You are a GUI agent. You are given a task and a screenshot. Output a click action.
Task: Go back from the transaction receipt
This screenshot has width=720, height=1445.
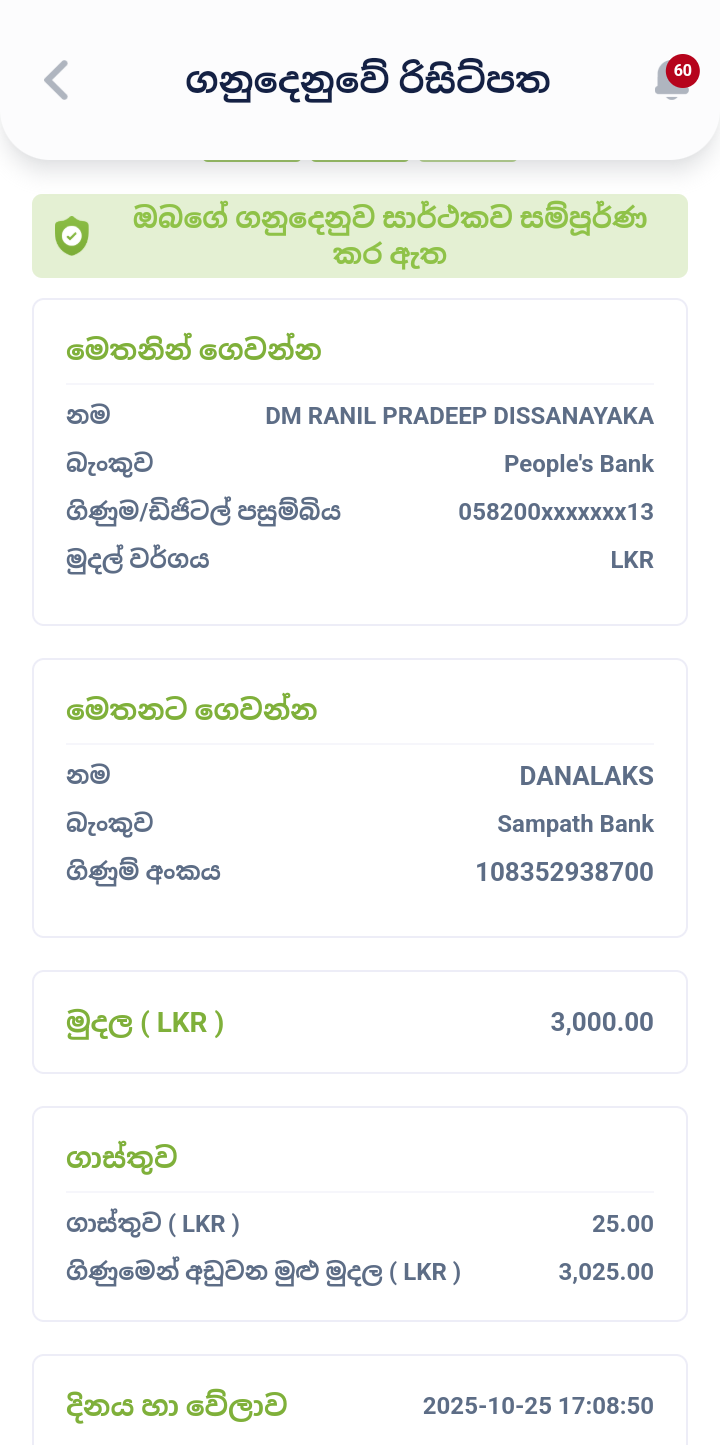[x=56, y=81]
